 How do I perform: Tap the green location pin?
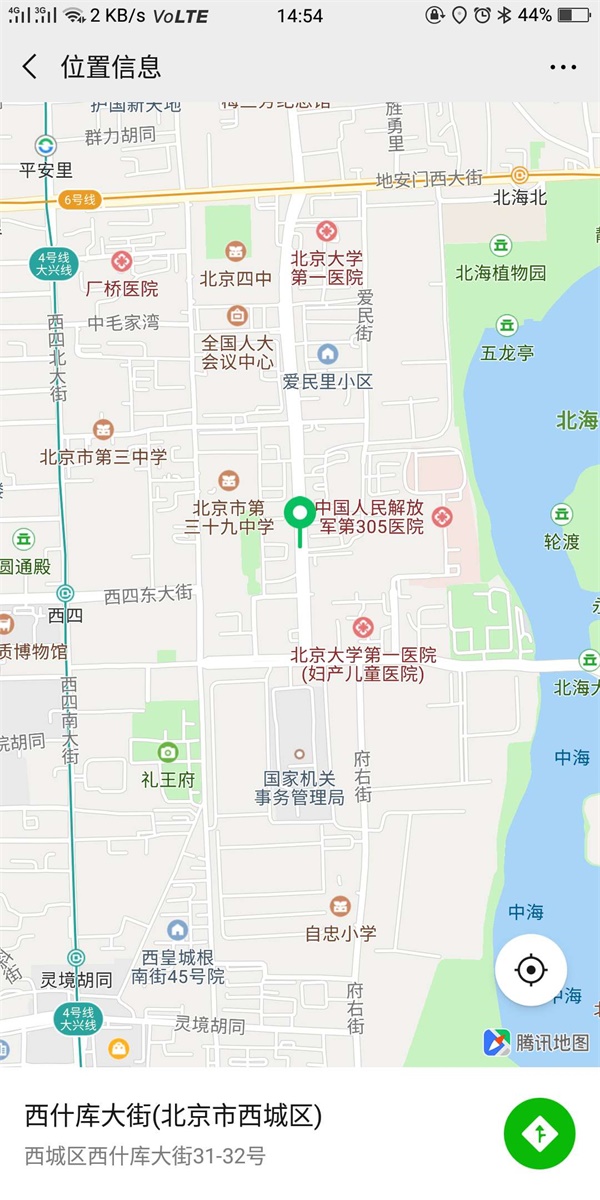click(297, 514)
